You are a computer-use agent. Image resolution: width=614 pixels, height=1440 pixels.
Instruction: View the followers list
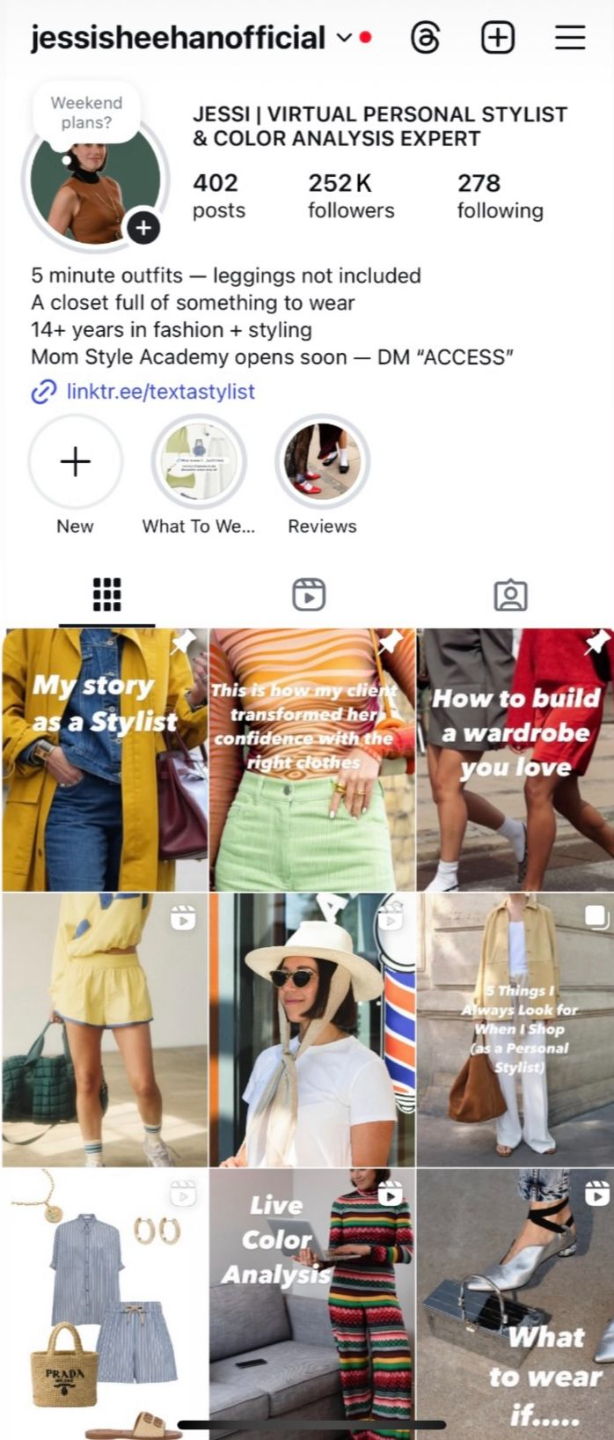pyautogui.click(x=351, y=196)
